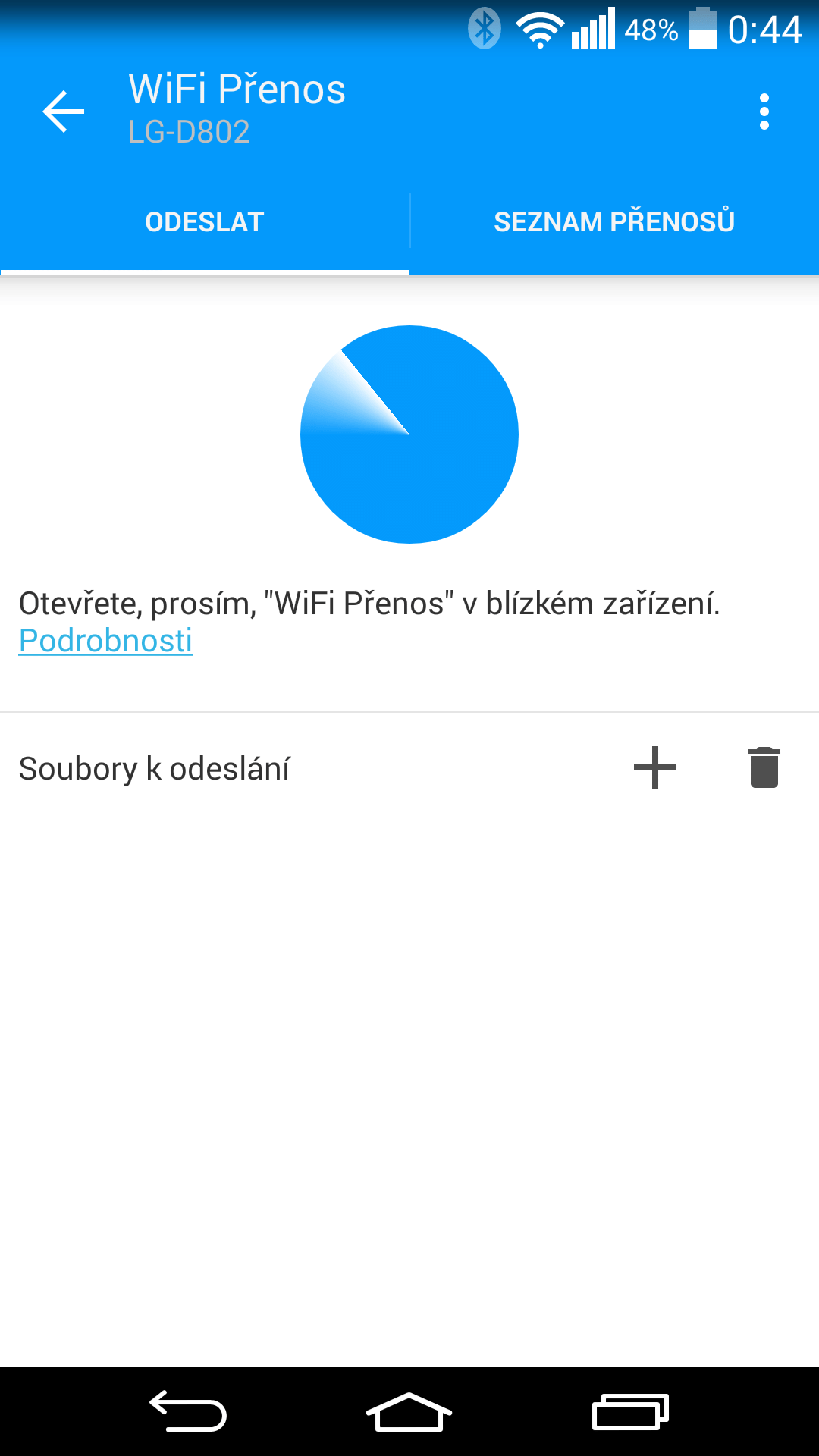Image resolution: width=819 pixels, height=1456 pixels.
Task: Tap the system home button
Action: pos(409,1412)
